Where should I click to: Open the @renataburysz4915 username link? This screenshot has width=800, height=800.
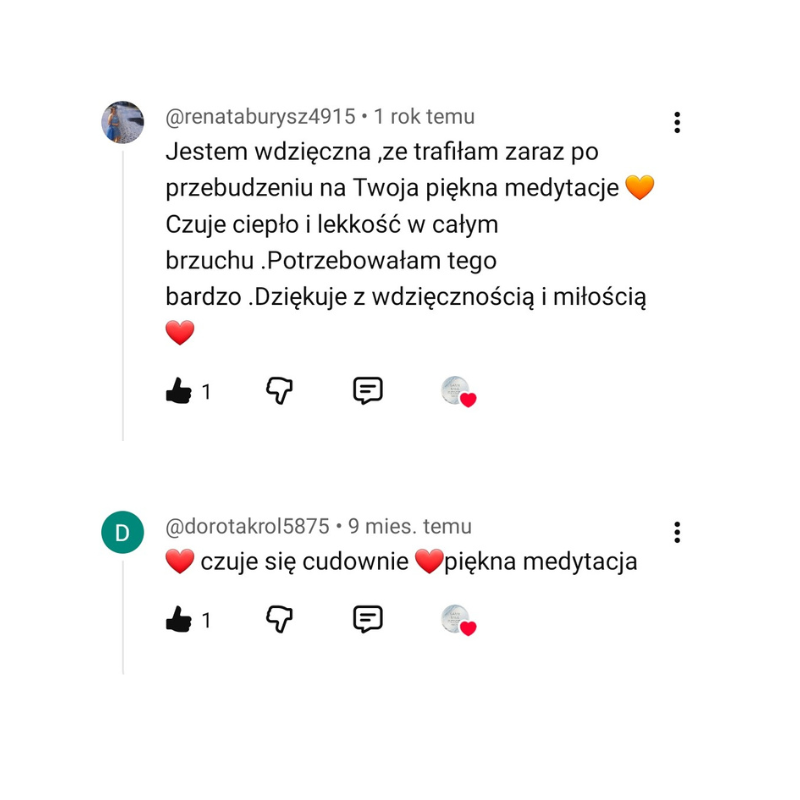(260, 117)
